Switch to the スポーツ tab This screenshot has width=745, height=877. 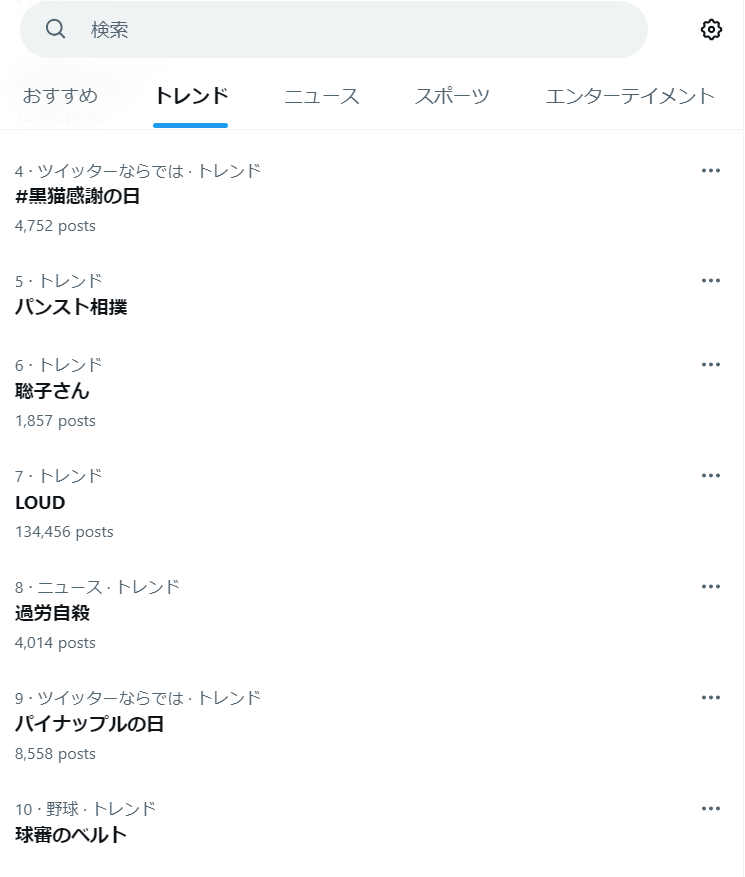pyautogui.click(x=452, y=97)
